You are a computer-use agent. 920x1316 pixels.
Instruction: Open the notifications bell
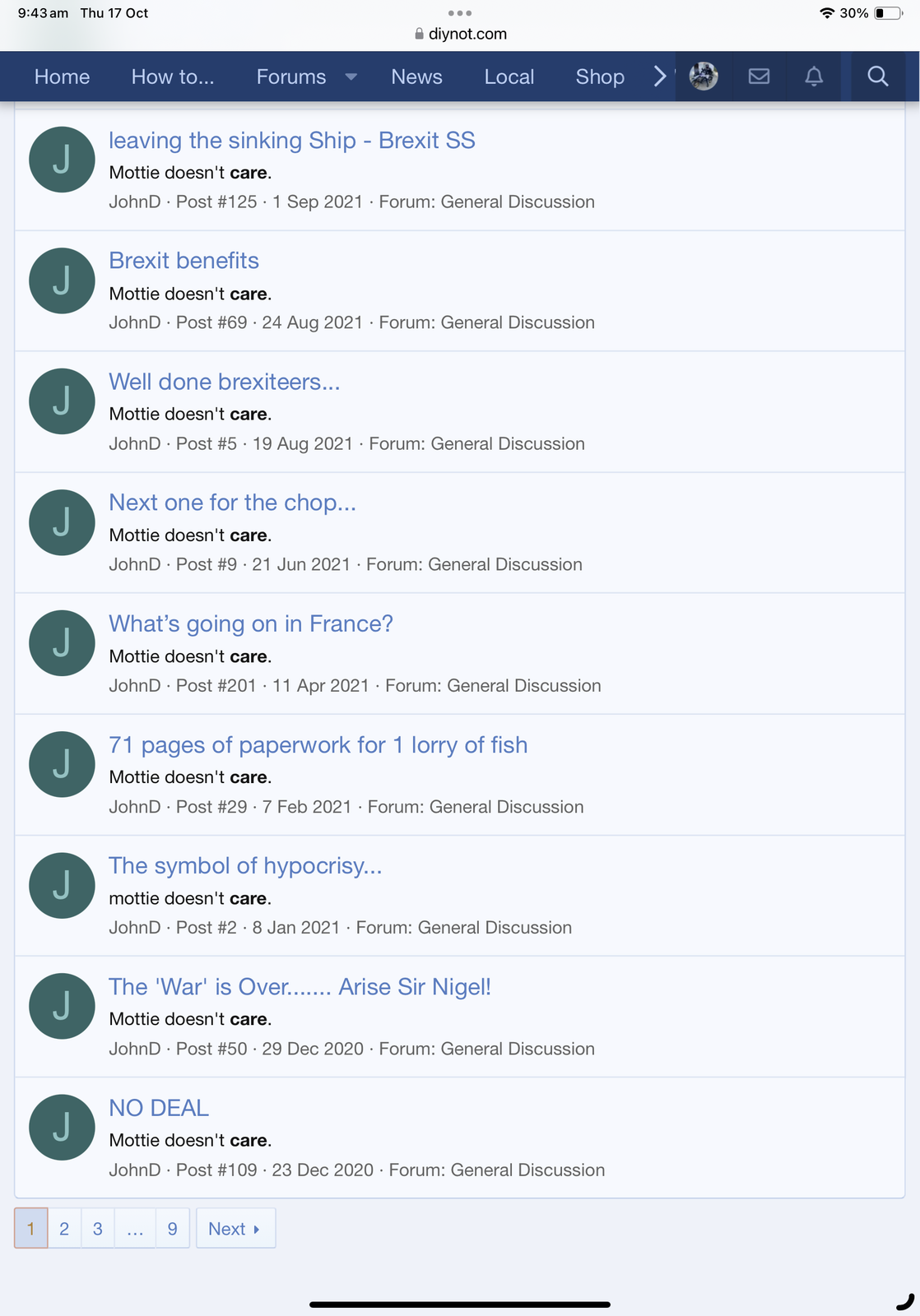click(813, 76)
